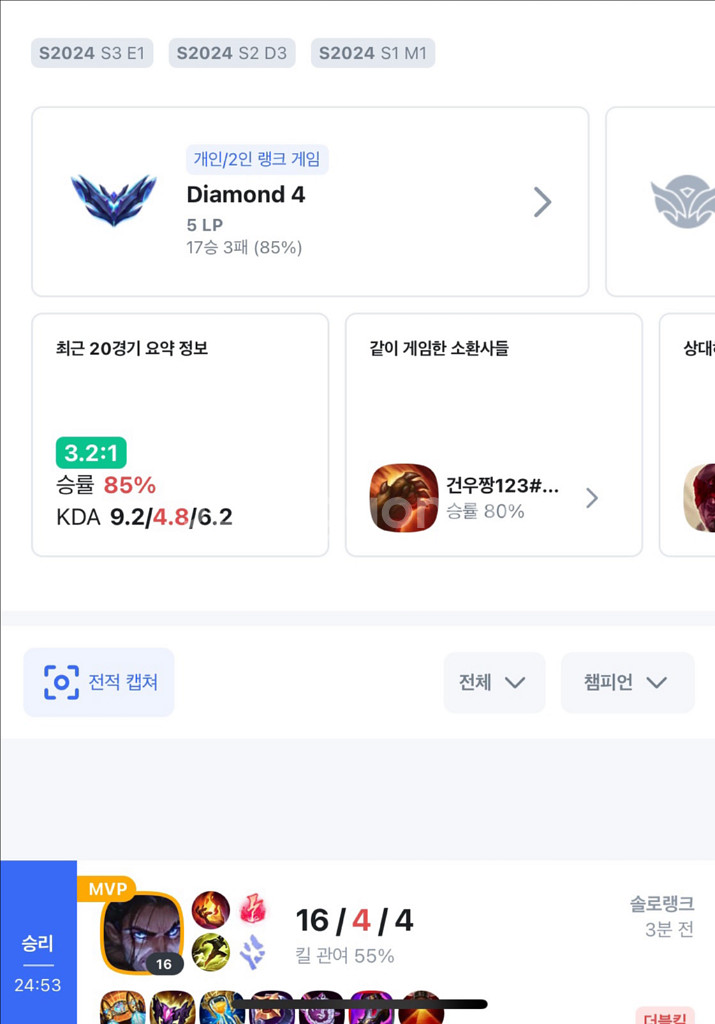This screenshot has width=715, height=1024.
Task: Select the S2024 S2 D3 season chip
Action: (x=232, y=53)
